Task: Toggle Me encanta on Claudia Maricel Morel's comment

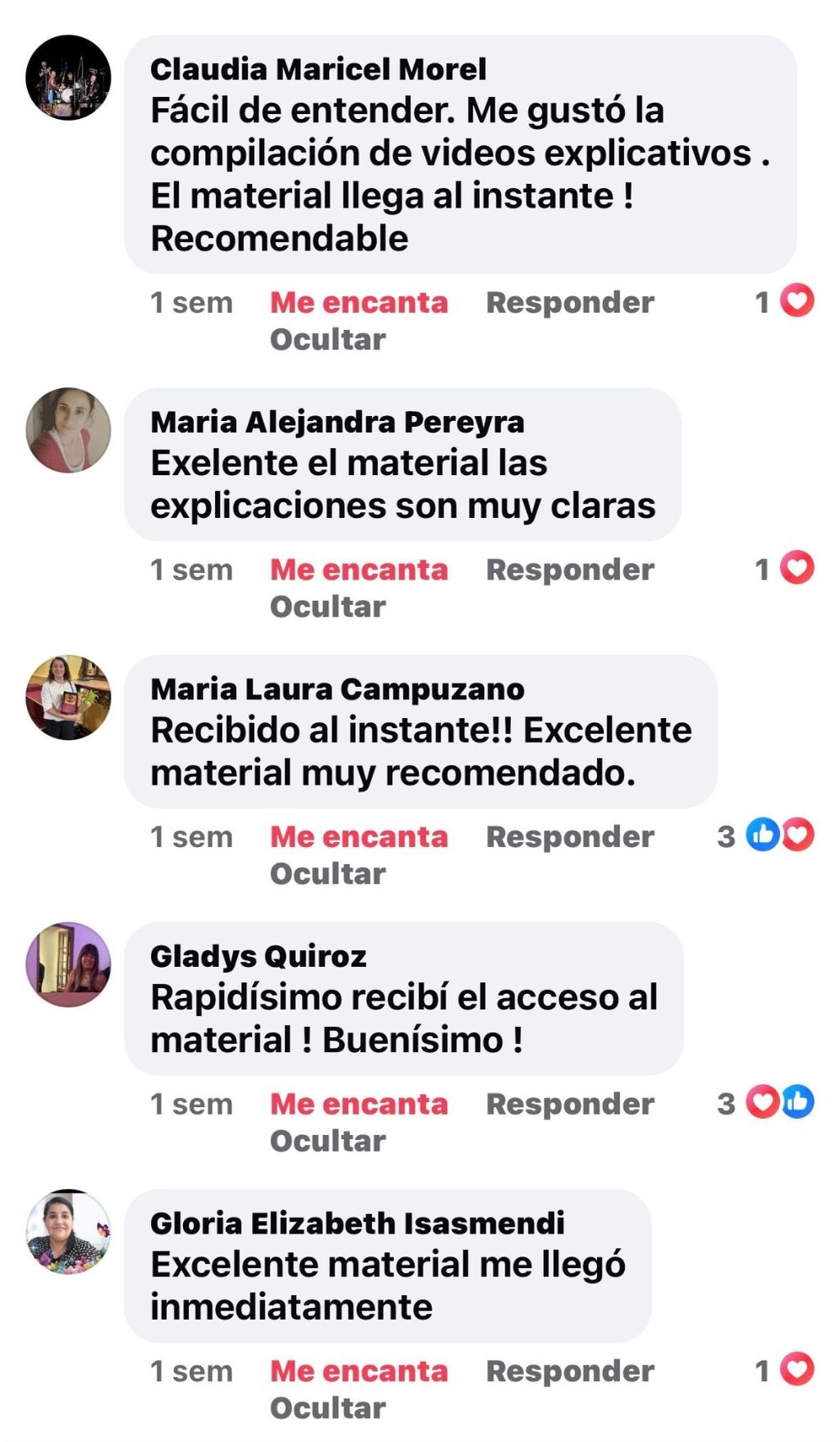Action: point(358,303)
